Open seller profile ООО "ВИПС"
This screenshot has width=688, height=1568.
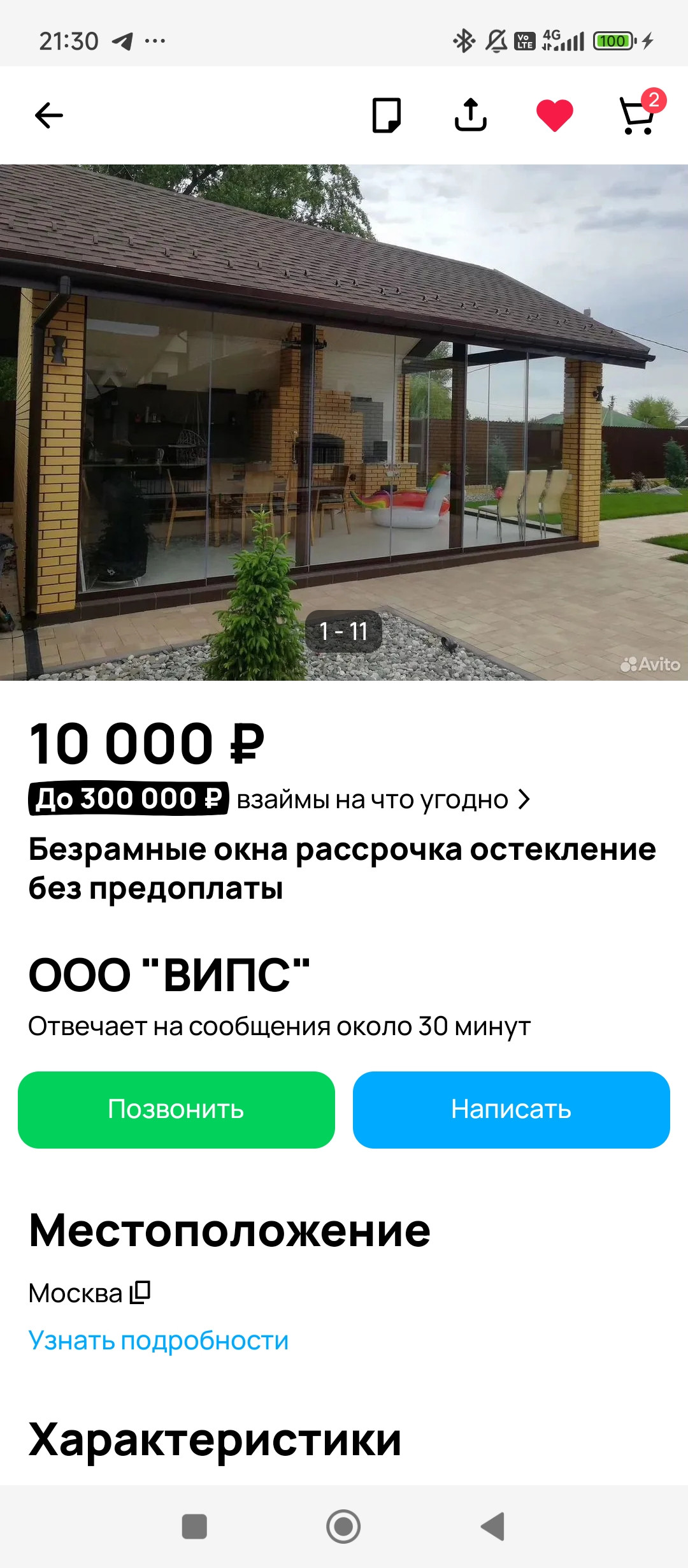[169, 975]
